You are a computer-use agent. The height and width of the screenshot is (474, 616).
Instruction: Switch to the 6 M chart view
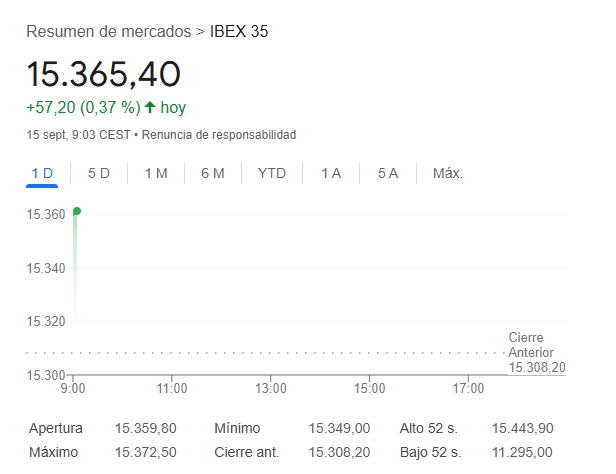click(212, 174)
